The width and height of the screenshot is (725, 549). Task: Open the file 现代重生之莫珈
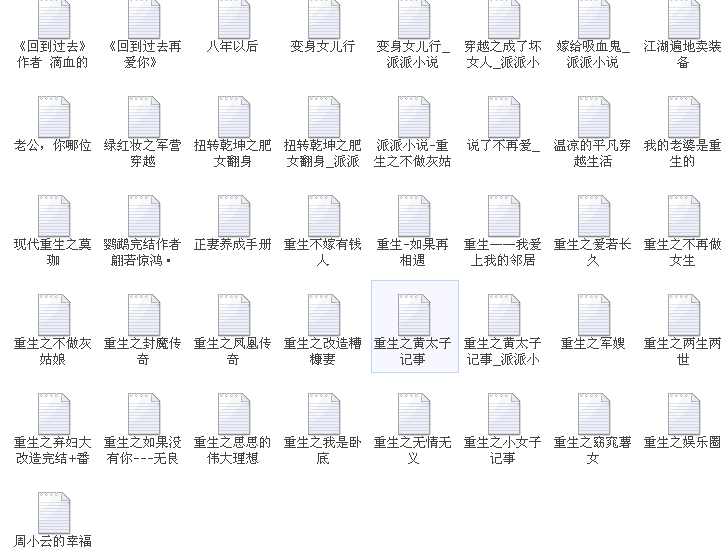(53, 216)
